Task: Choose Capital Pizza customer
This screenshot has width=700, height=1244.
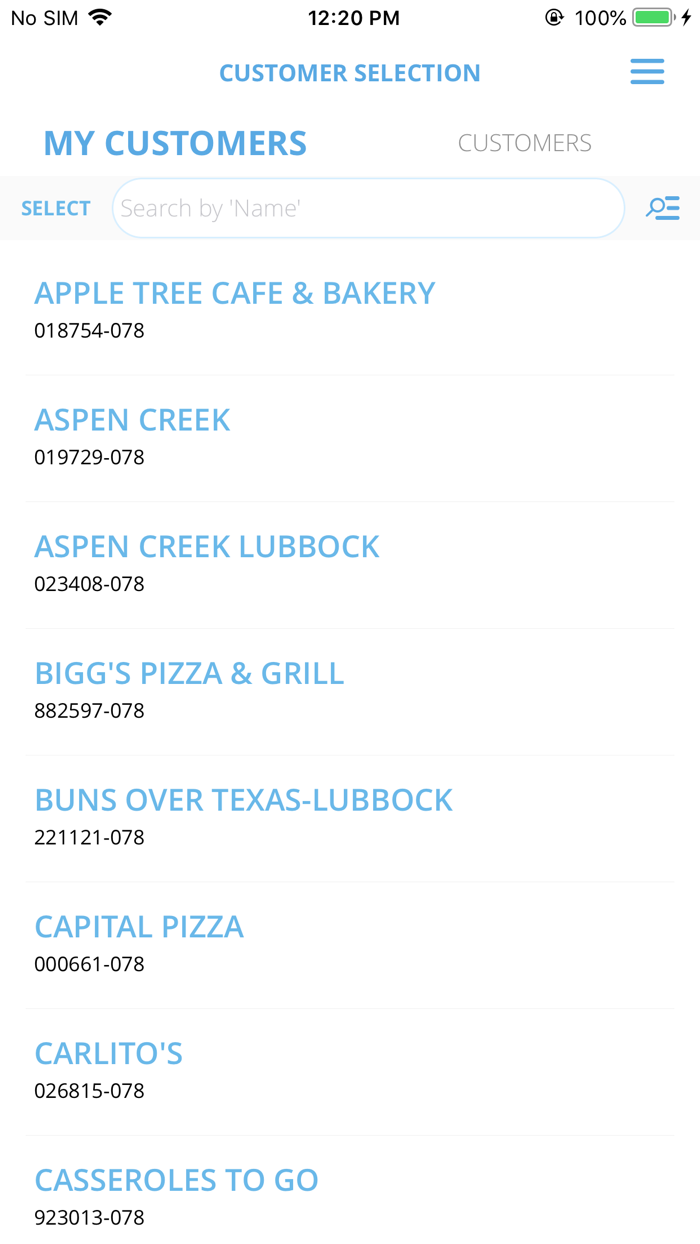Action: 350,946
